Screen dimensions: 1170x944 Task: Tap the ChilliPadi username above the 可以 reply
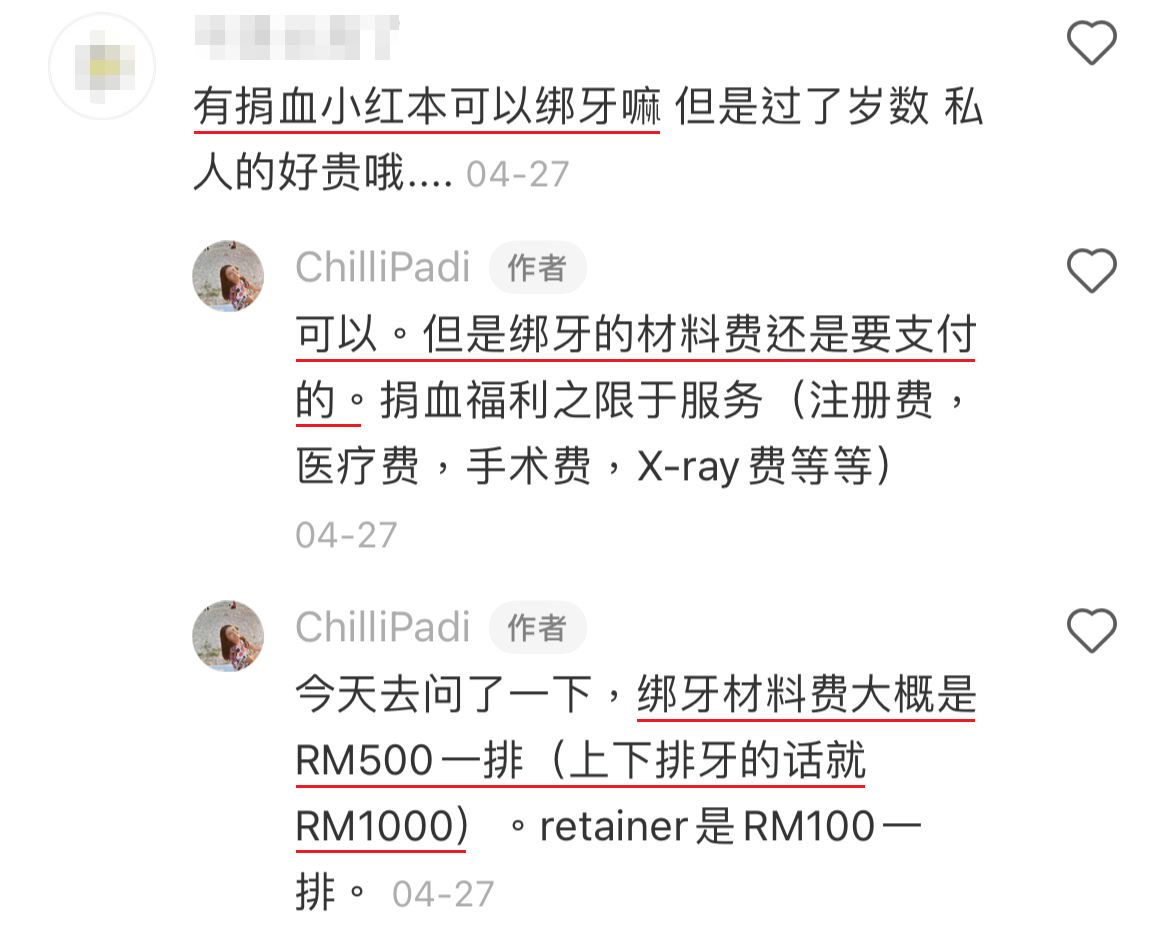coord(383,267)
